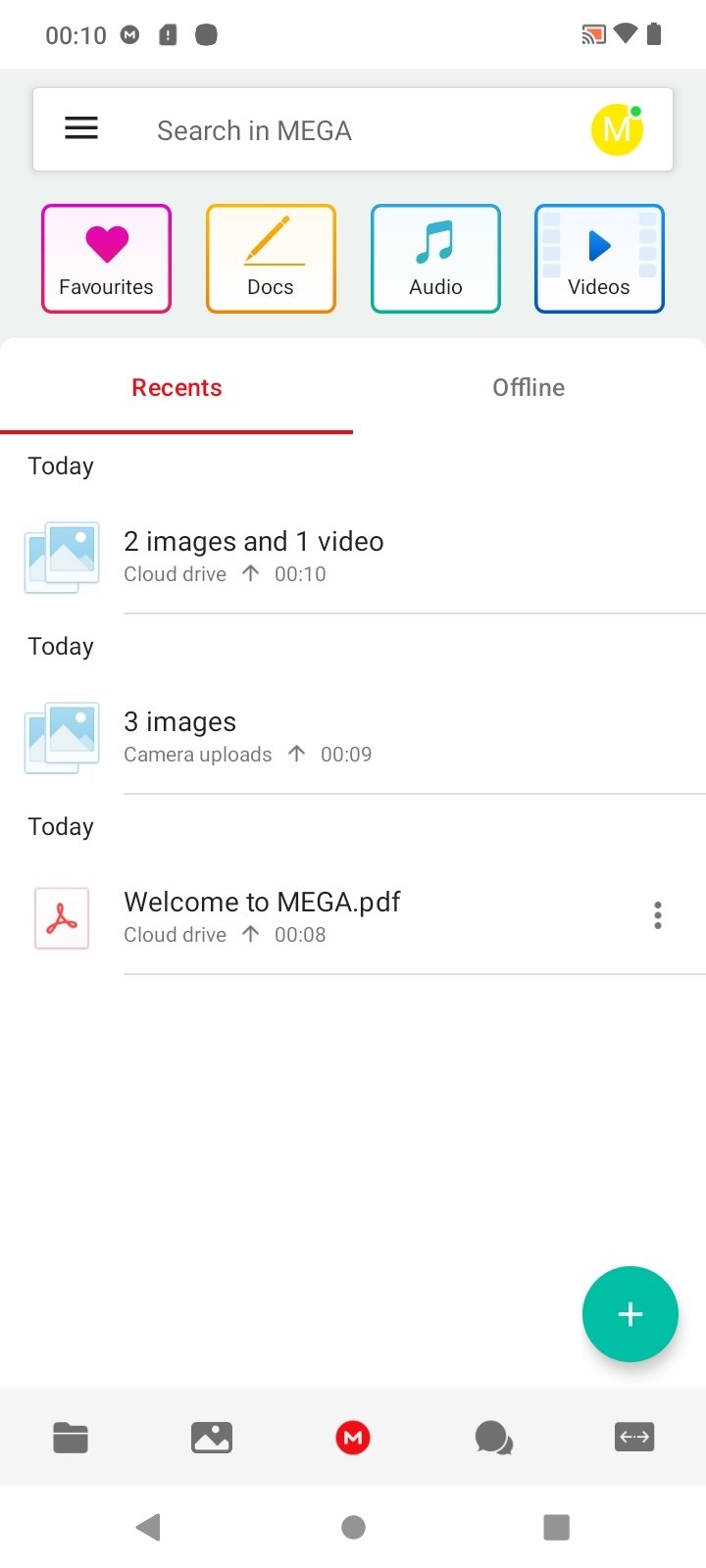The height and width of the screenshot is (1568, 706).
Task: Open the Favourites category
Action: click(106, 259)
